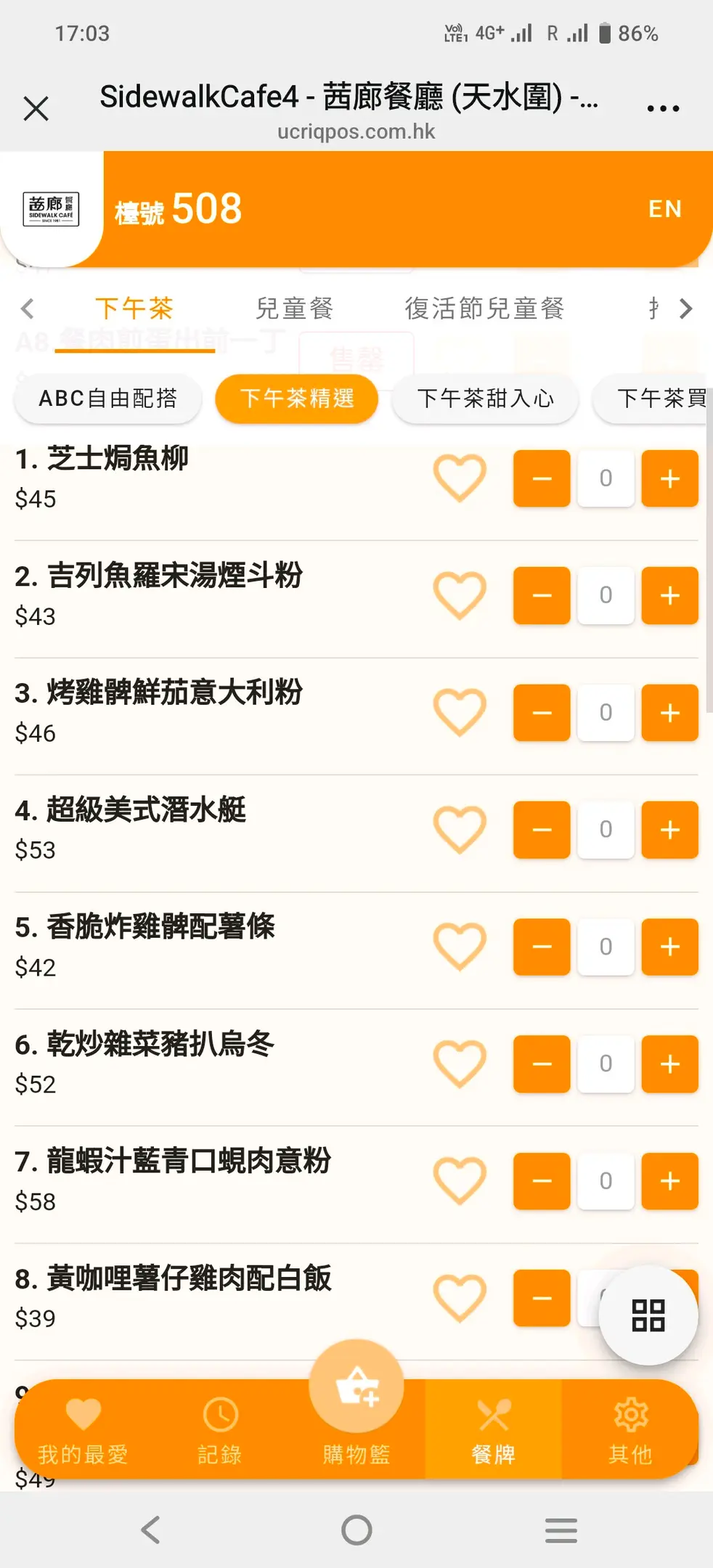Favorite 芝士焗魚柳 with heart icon
This screenshot has height=1568, width=713.
coord(460,478)
